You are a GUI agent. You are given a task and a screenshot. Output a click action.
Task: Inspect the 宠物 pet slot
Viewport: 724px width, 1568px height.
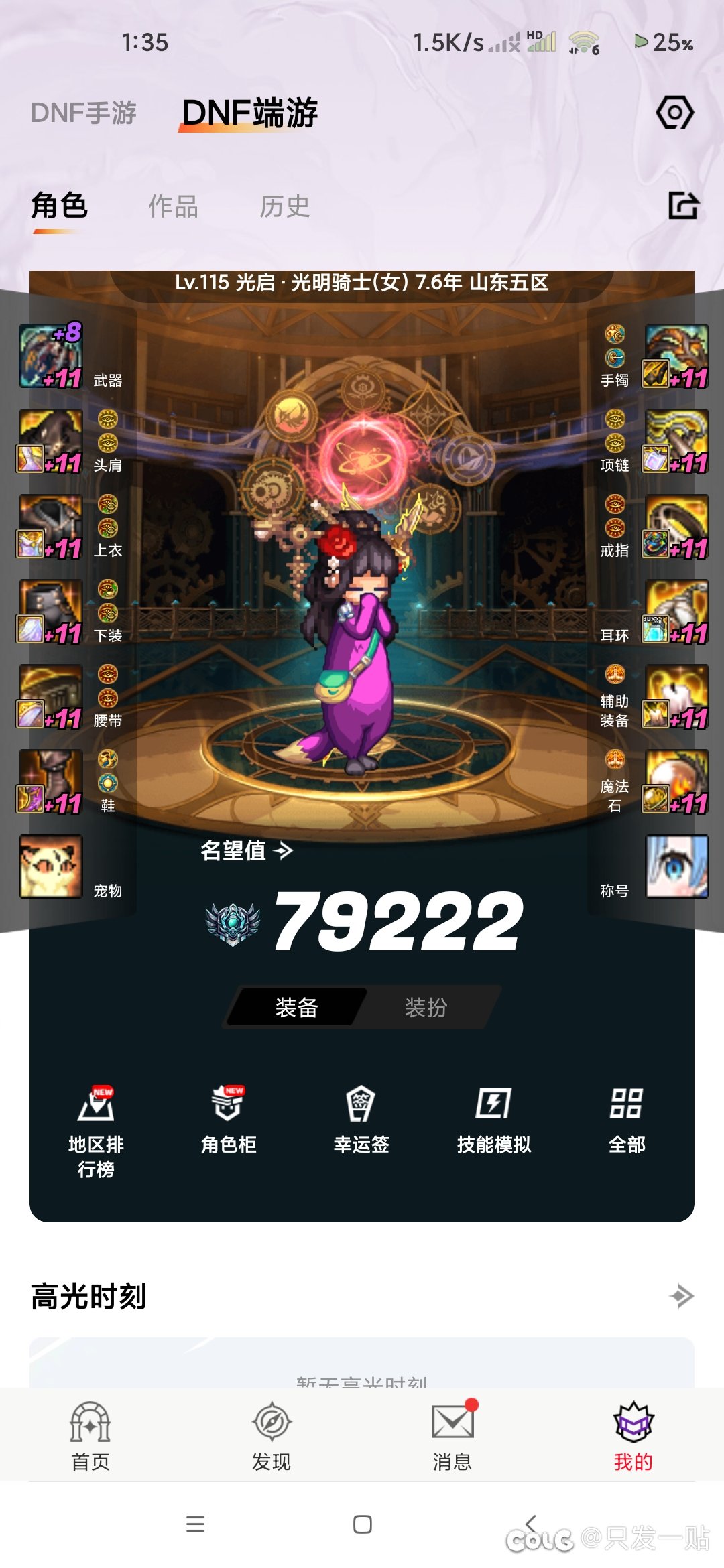pyautogui.click(x=51, y=866)
